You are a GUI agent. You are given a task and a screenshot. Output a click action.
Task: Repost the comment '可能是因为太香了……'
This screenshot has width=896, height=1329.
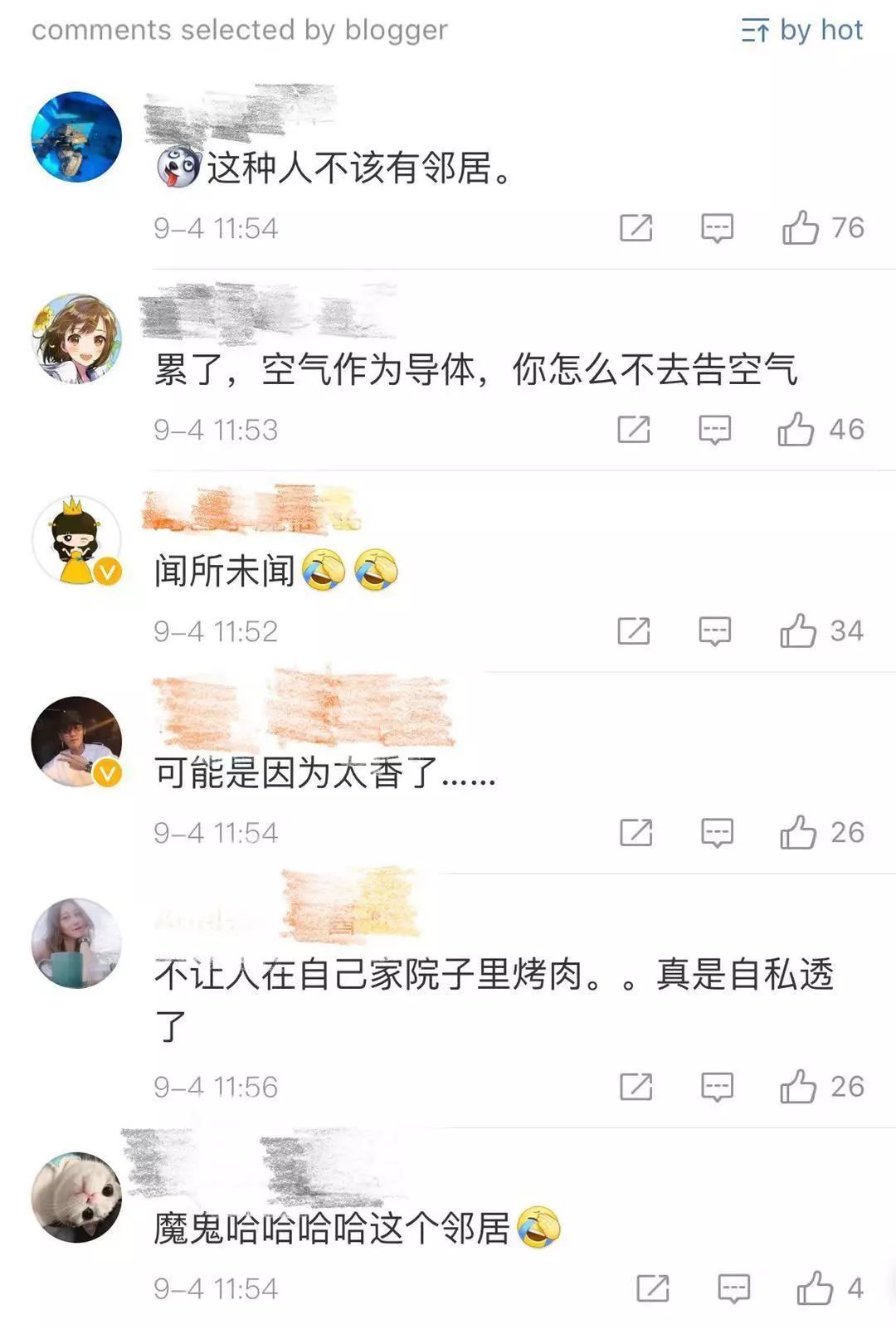[636, 832]
